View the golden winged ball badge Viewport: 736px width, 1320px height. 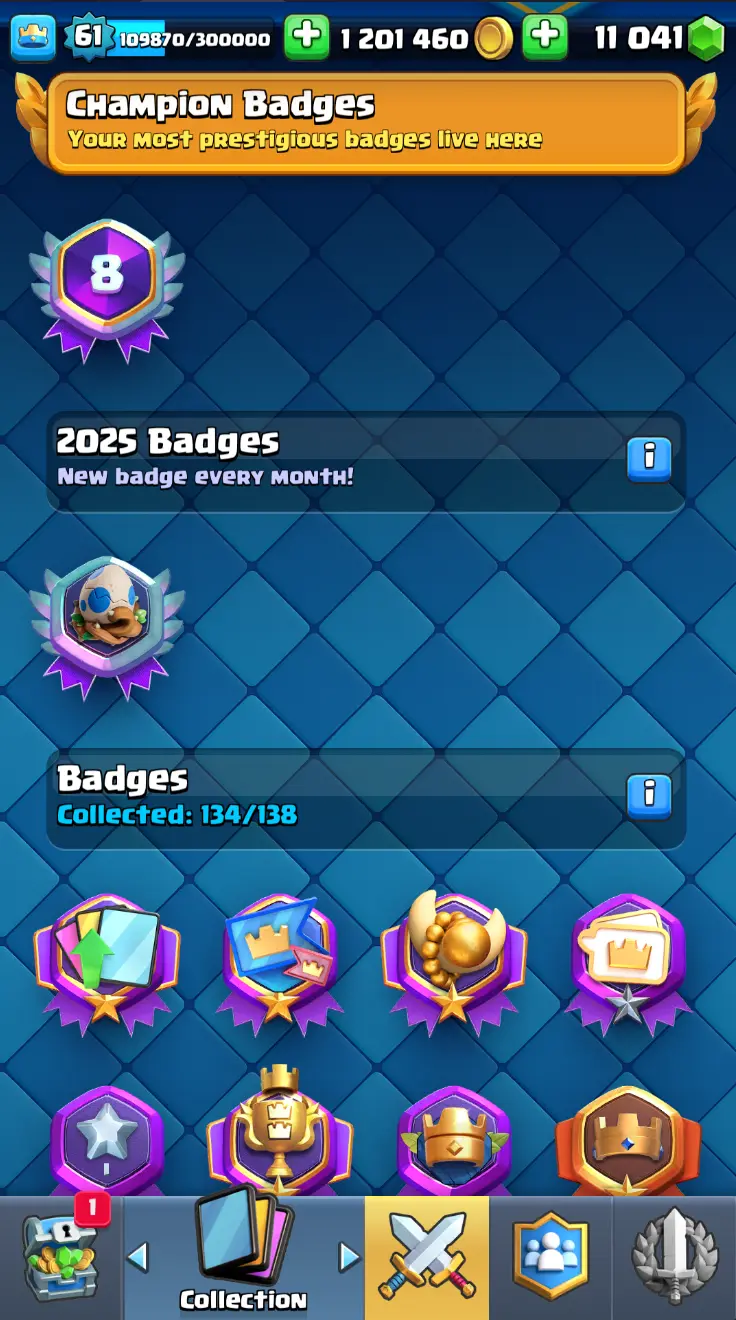point(453,958)
